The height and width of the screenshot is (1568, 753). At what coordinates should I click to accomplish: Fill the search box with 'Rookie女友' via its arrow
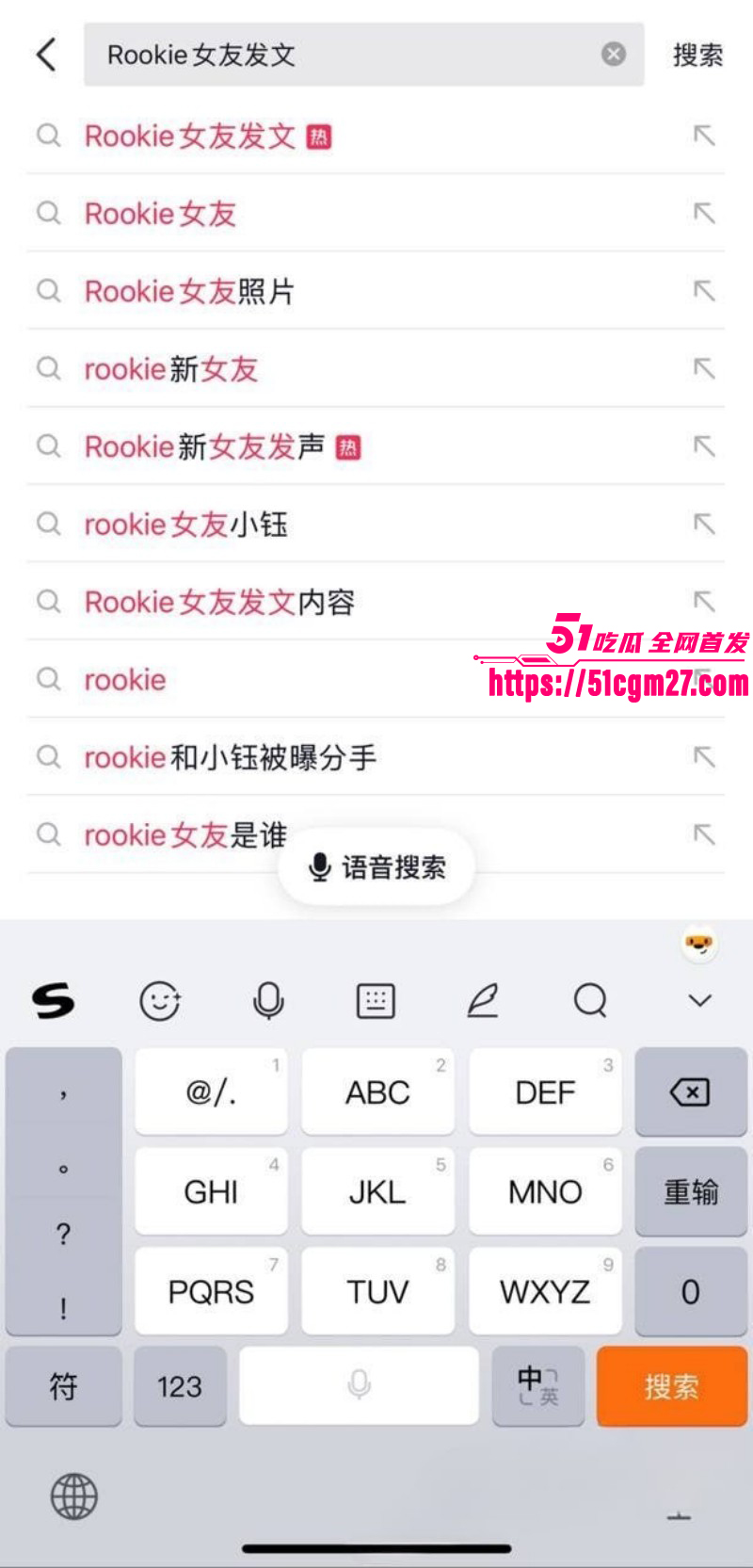pyautogui.click(x=704, y=214)
